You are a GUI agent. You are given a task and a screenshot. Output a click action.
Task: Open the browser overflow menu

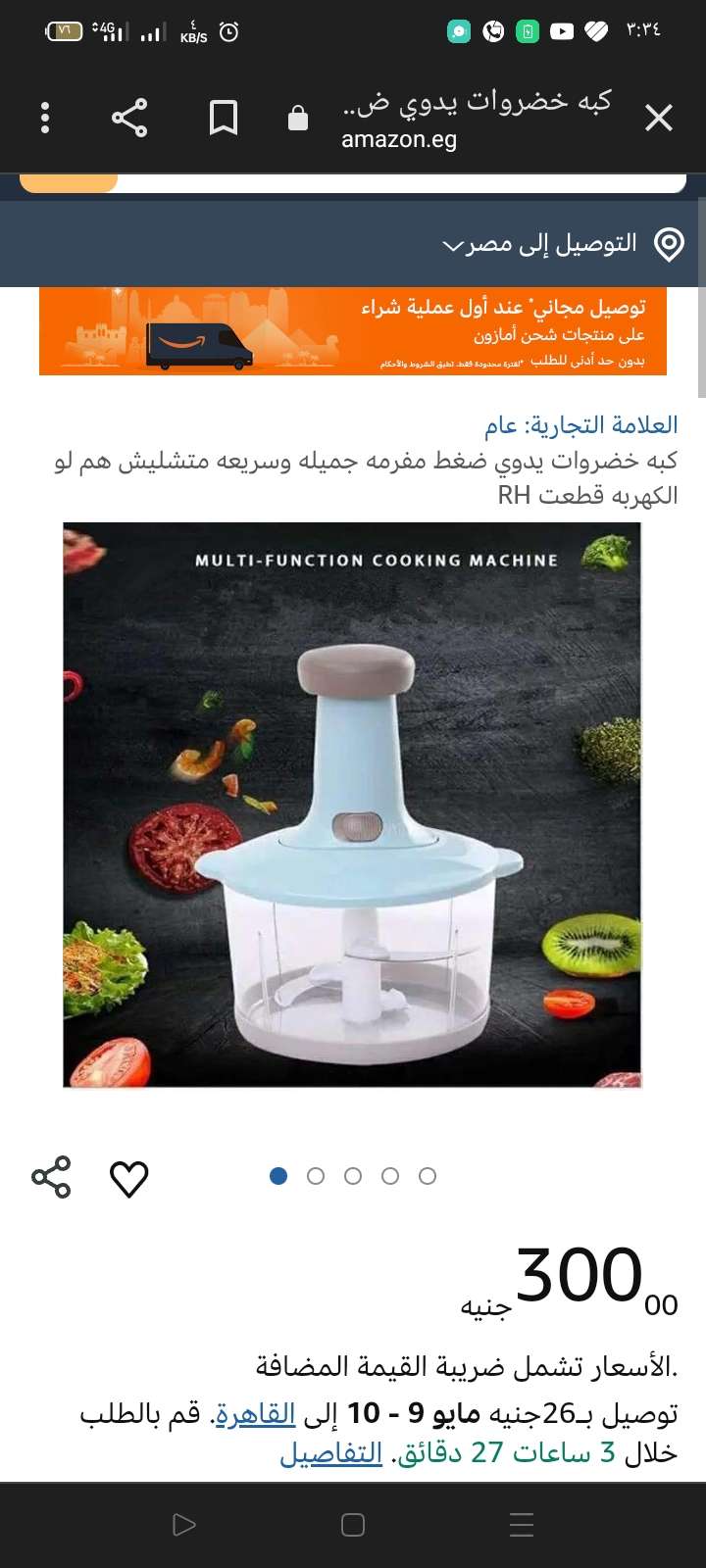point(45,119)
